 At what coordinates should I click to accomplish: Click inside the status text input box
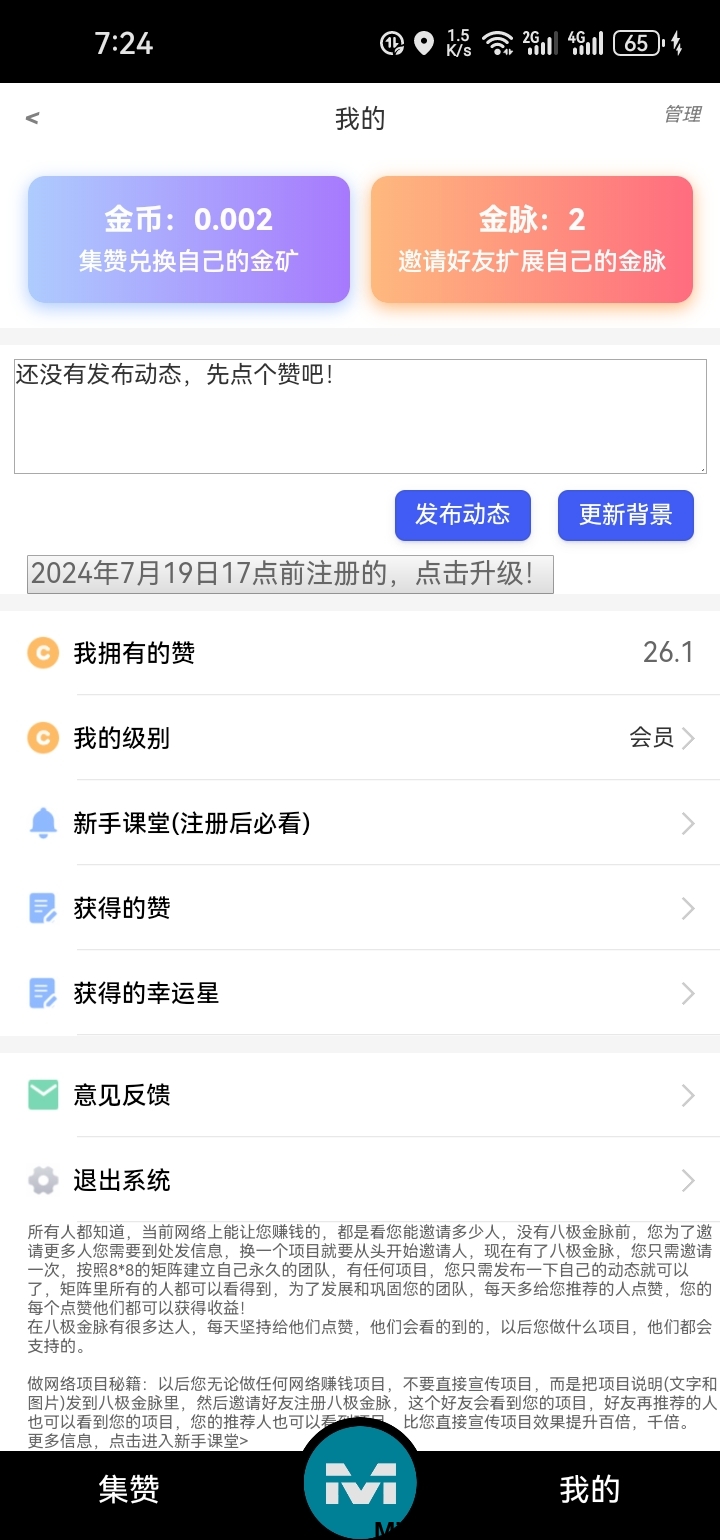tap(360, 410)
